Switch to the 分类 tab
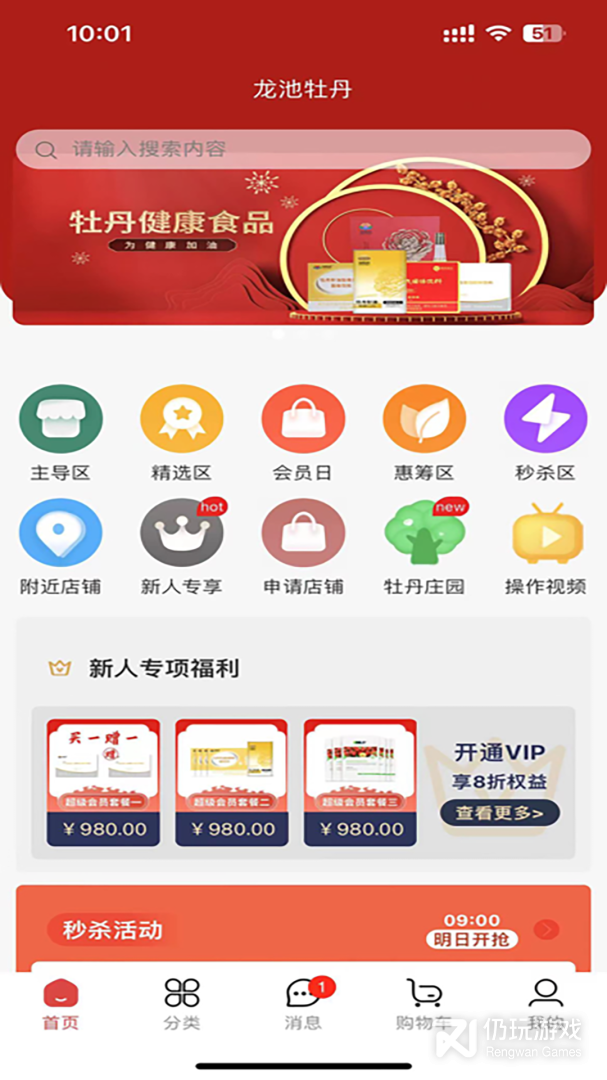The width and height of the screenshot is (607, 1080). tap(181, 1004)
